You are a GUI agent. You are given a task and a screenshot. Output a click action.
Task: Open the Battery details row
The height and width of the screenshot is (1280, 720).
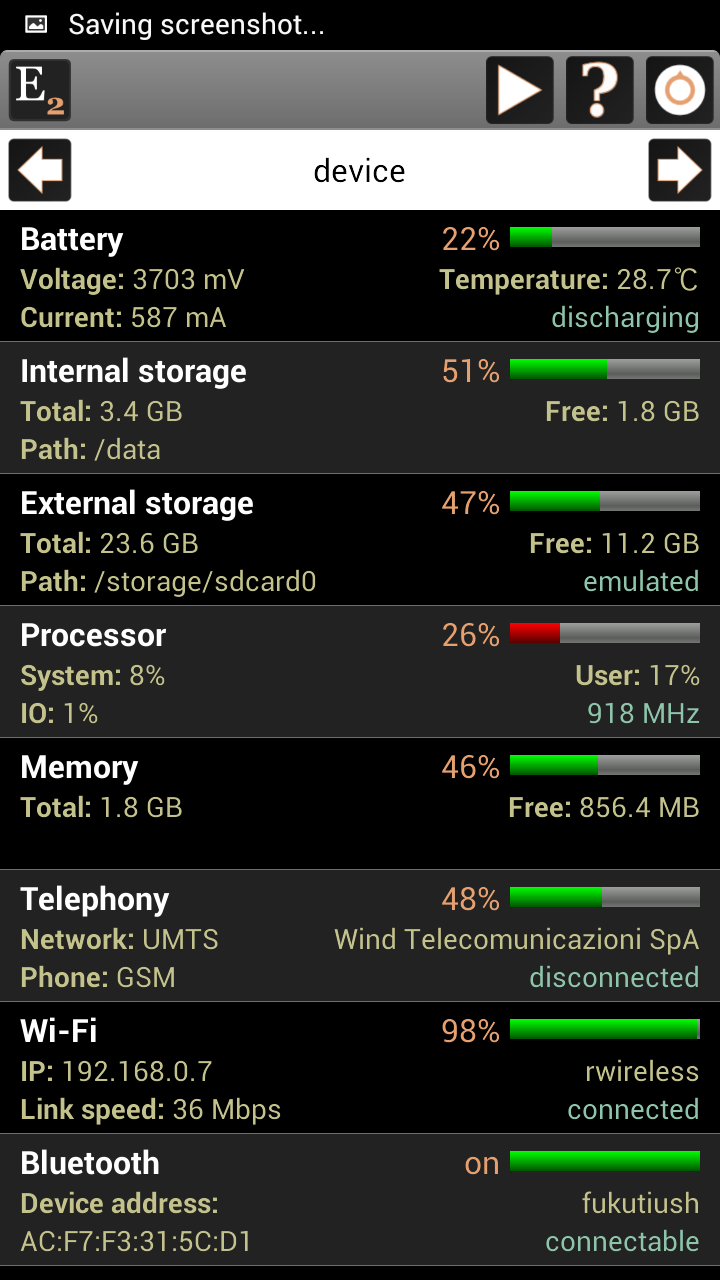(360, 276)
